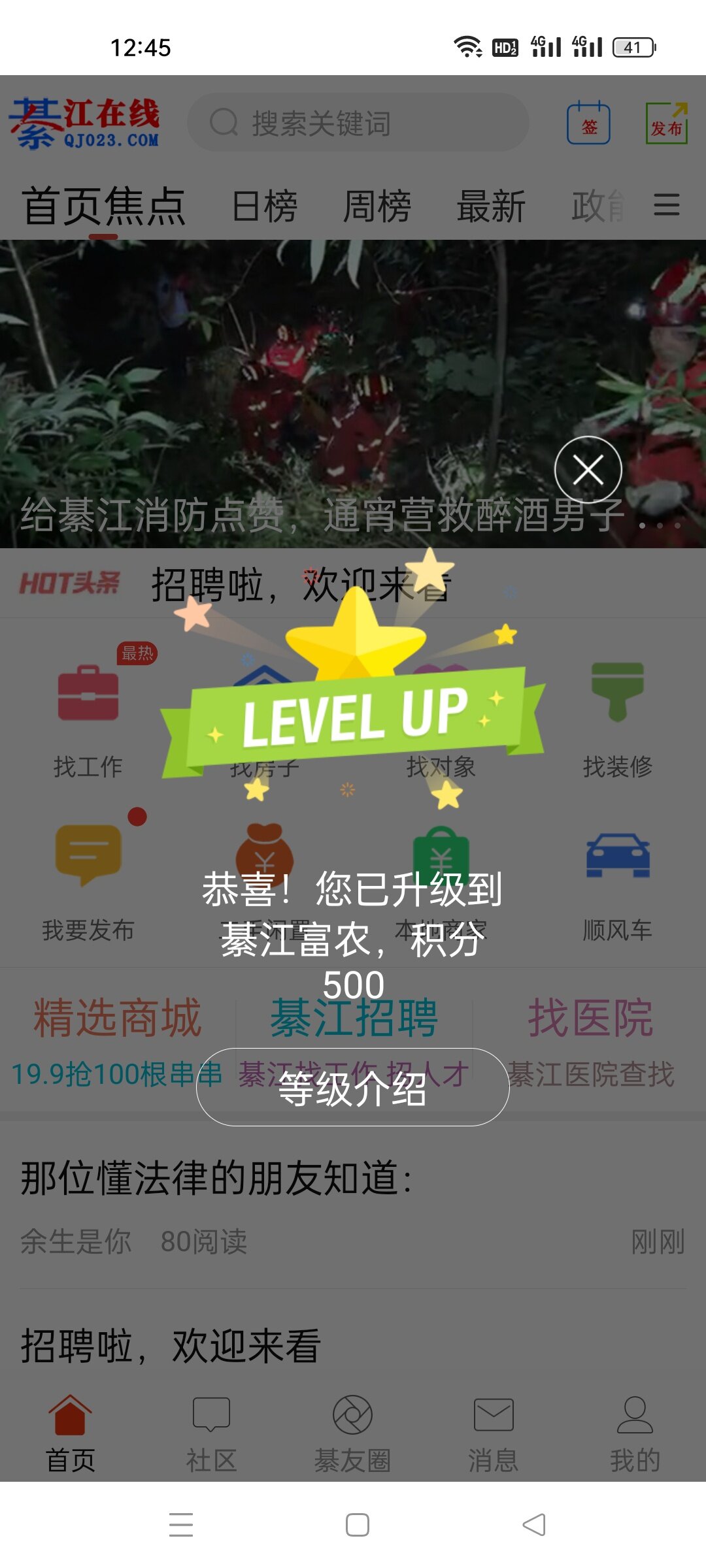
Task: Switch to the 最新 tab
Action: coord(490,206)
